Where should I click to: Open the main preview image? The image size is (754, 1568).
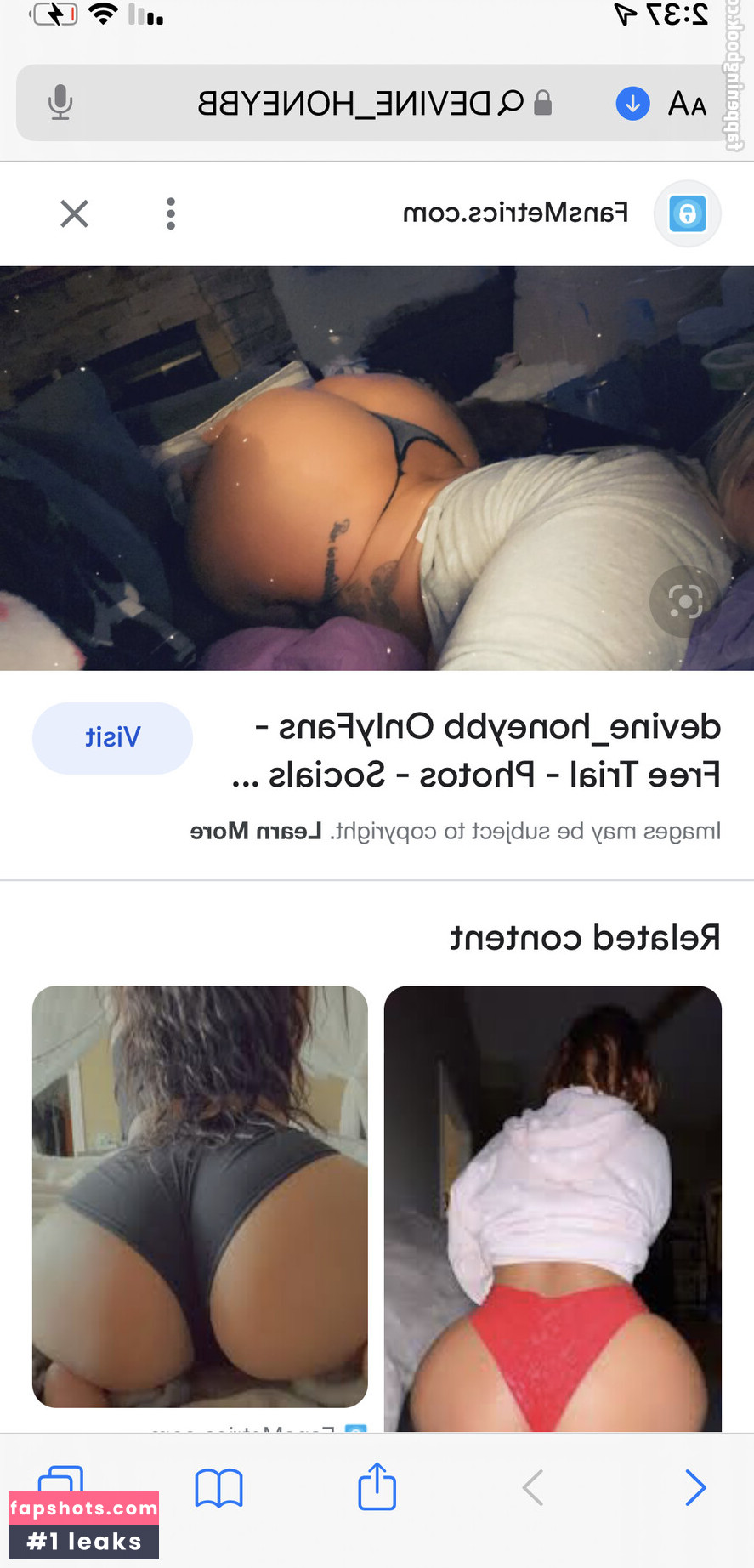coord(377,468)
